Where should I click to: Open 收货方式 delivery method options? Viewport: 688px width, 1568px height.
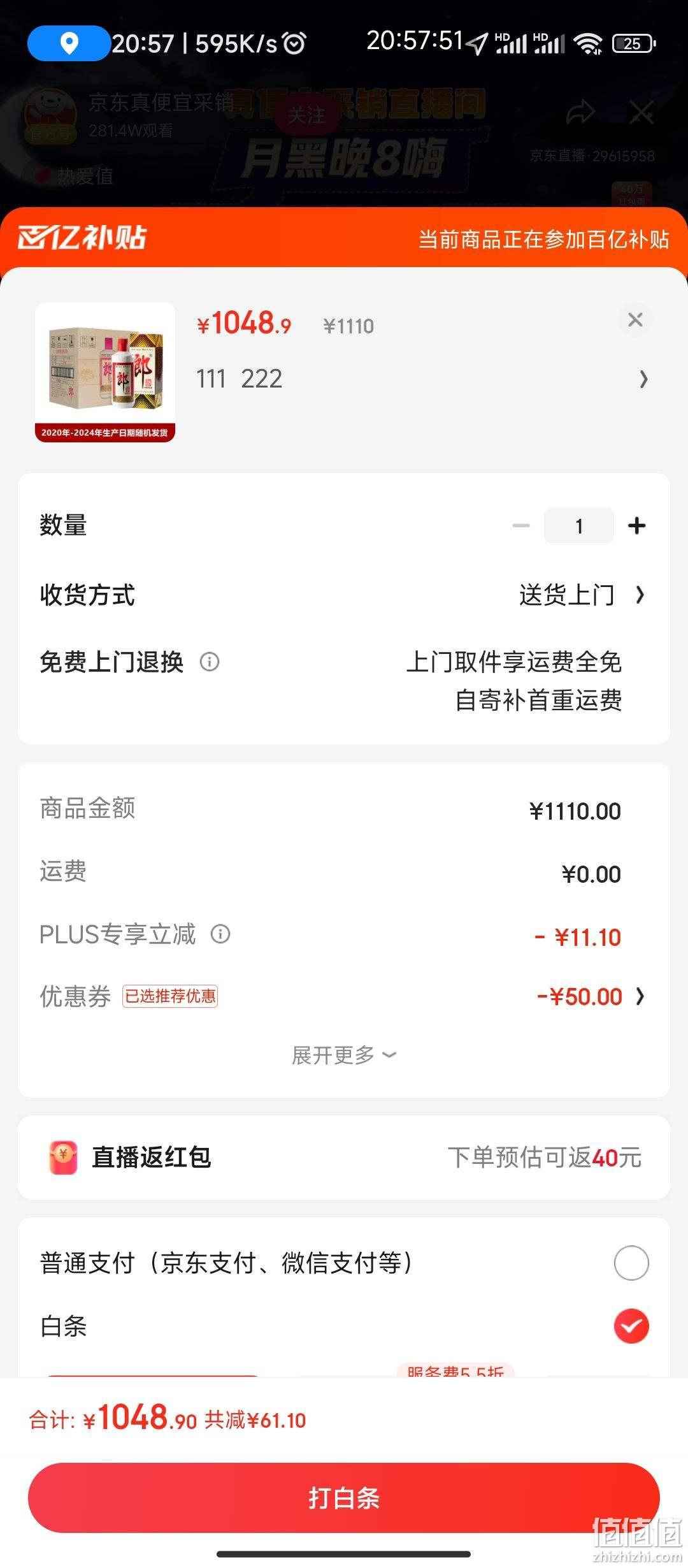(344, 595)
